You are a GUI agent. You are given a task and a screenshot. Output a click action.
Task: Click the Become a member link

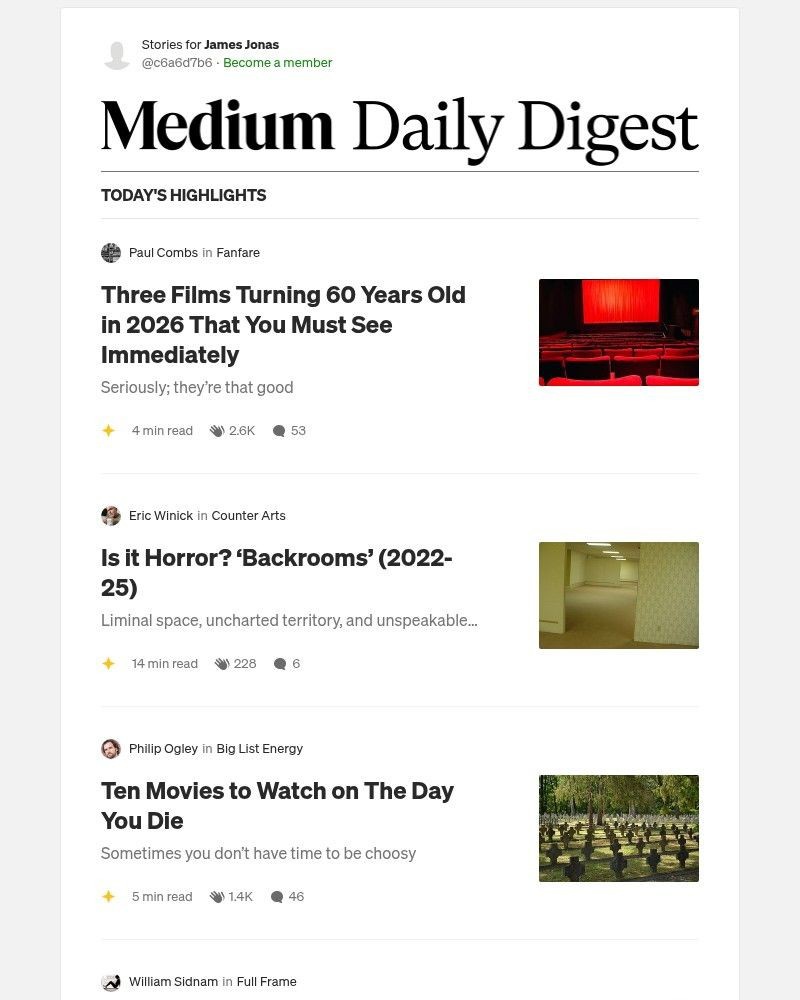277,62
